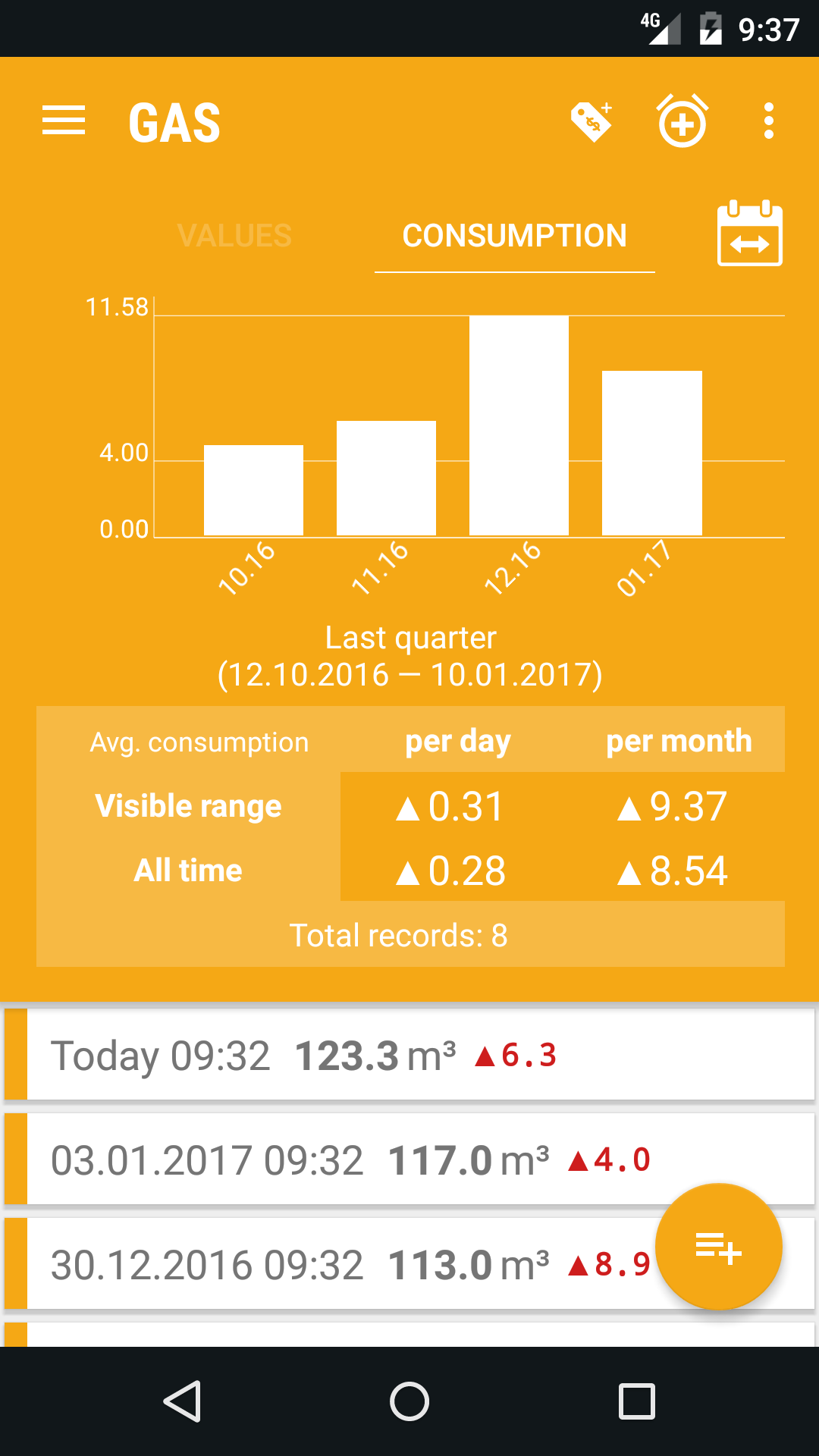Return to the home screen
The image size is (819, 1456).
pos(409,1401)
